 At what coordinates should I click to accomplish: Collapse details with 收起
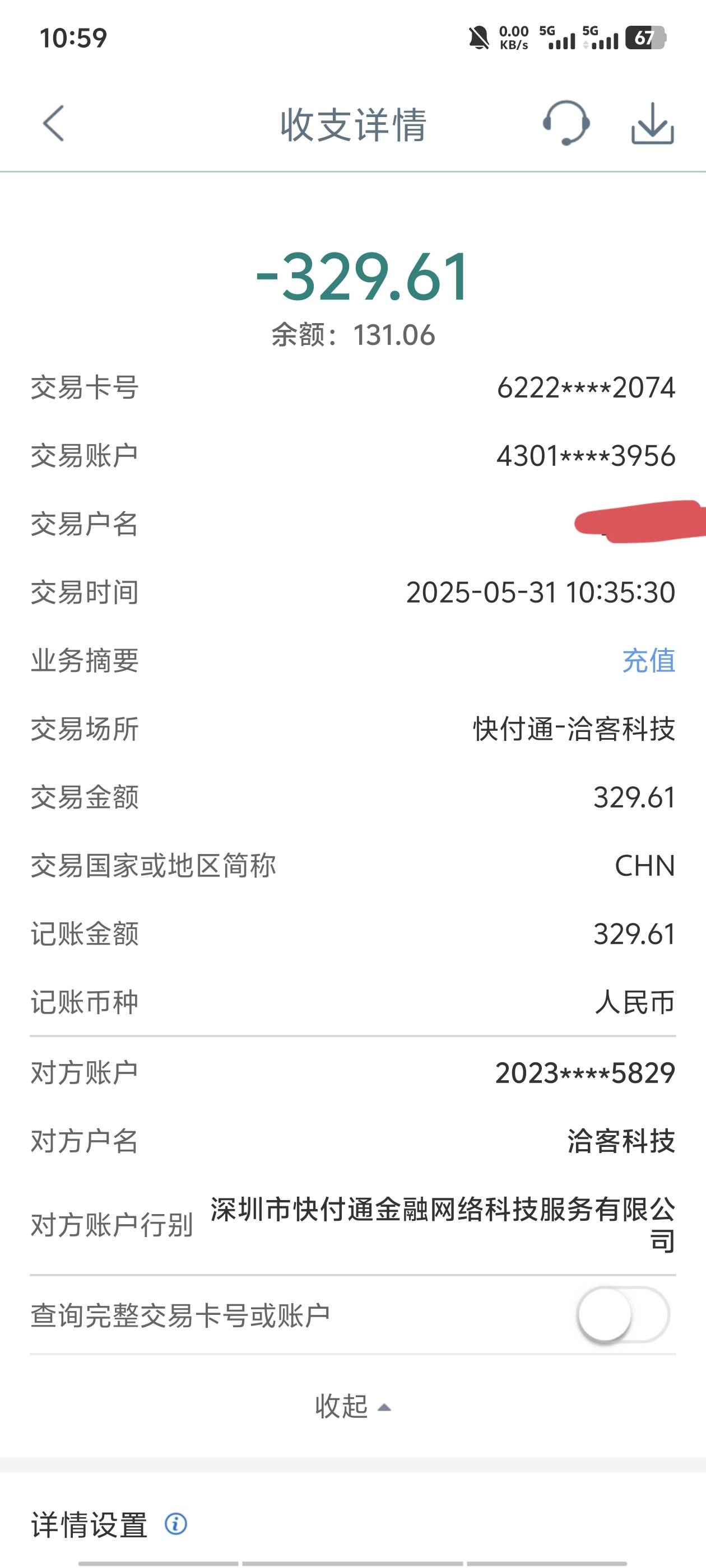coord(352,1407)
